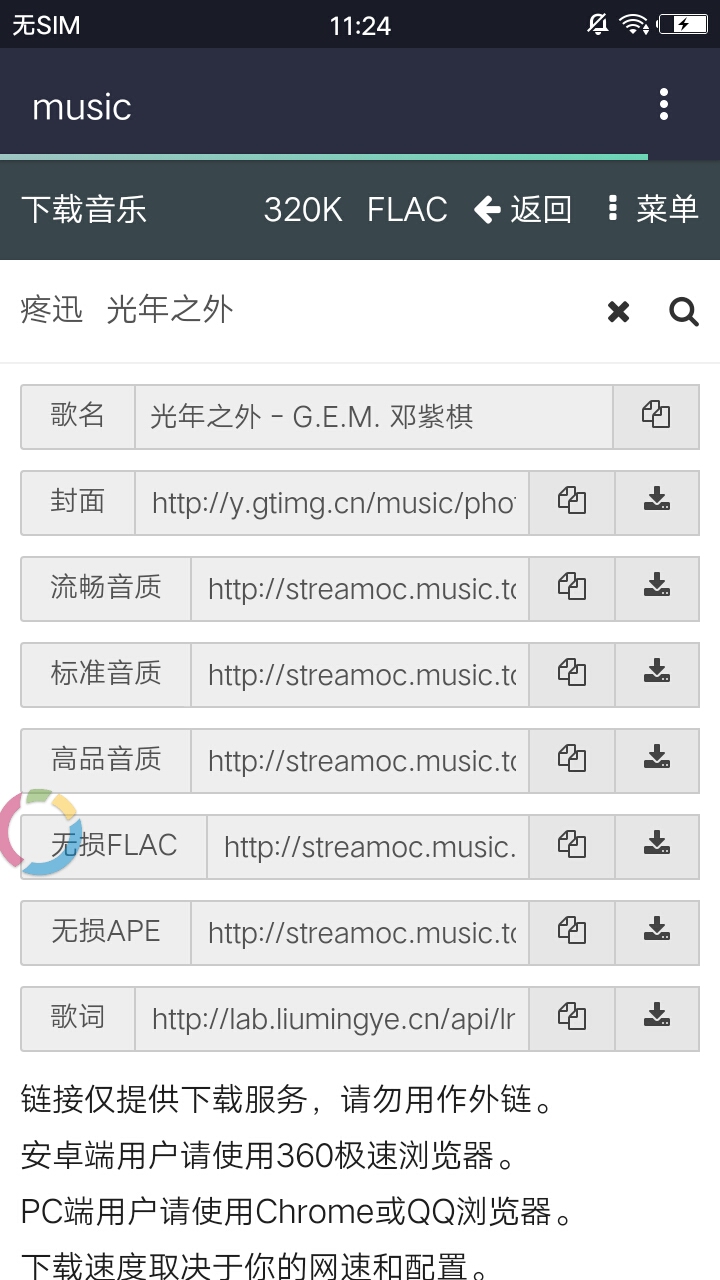Go back using the 返回 button
The width and height of the screenshot is (720, 1280).
click(x=522, y=209)
